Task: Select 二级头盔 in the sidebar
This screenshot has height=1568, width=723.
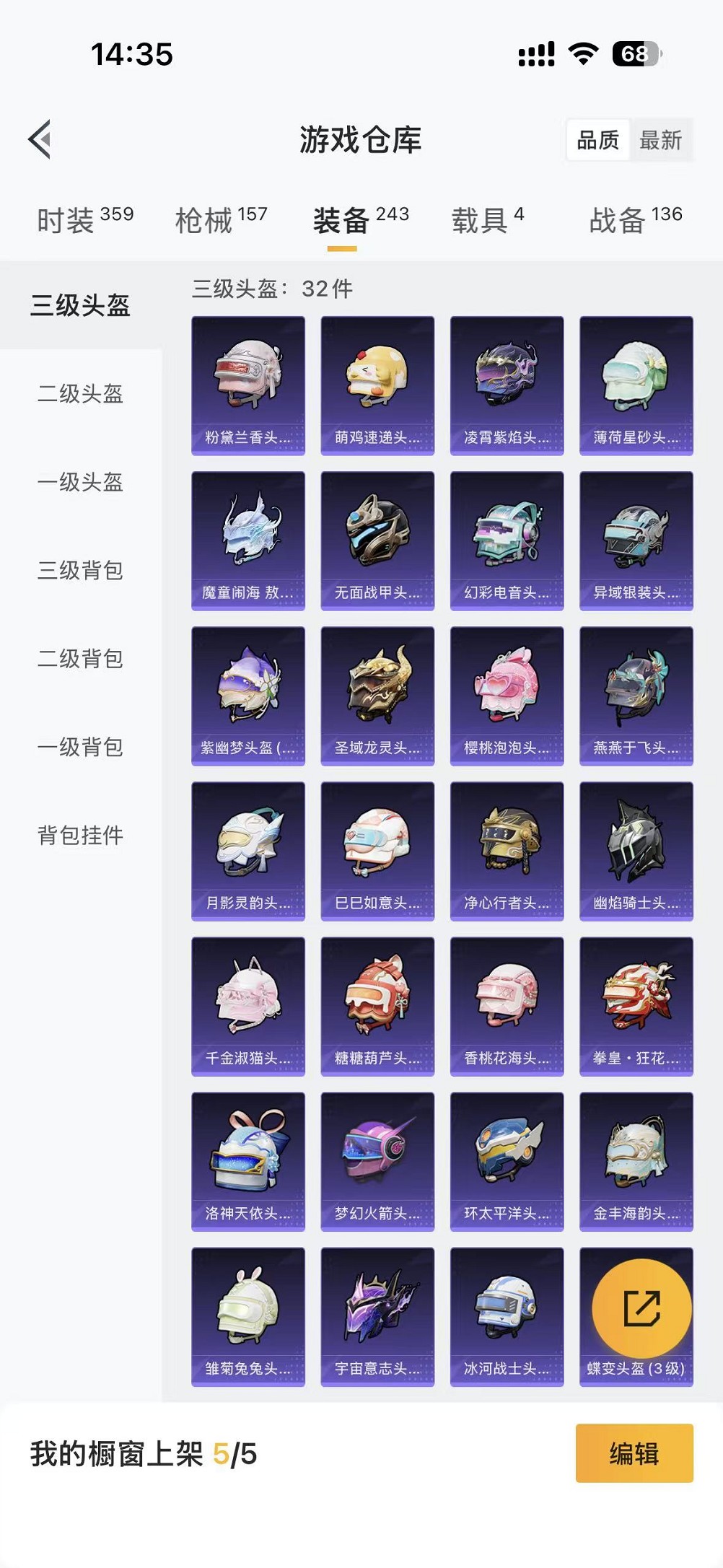Action: 80,394
